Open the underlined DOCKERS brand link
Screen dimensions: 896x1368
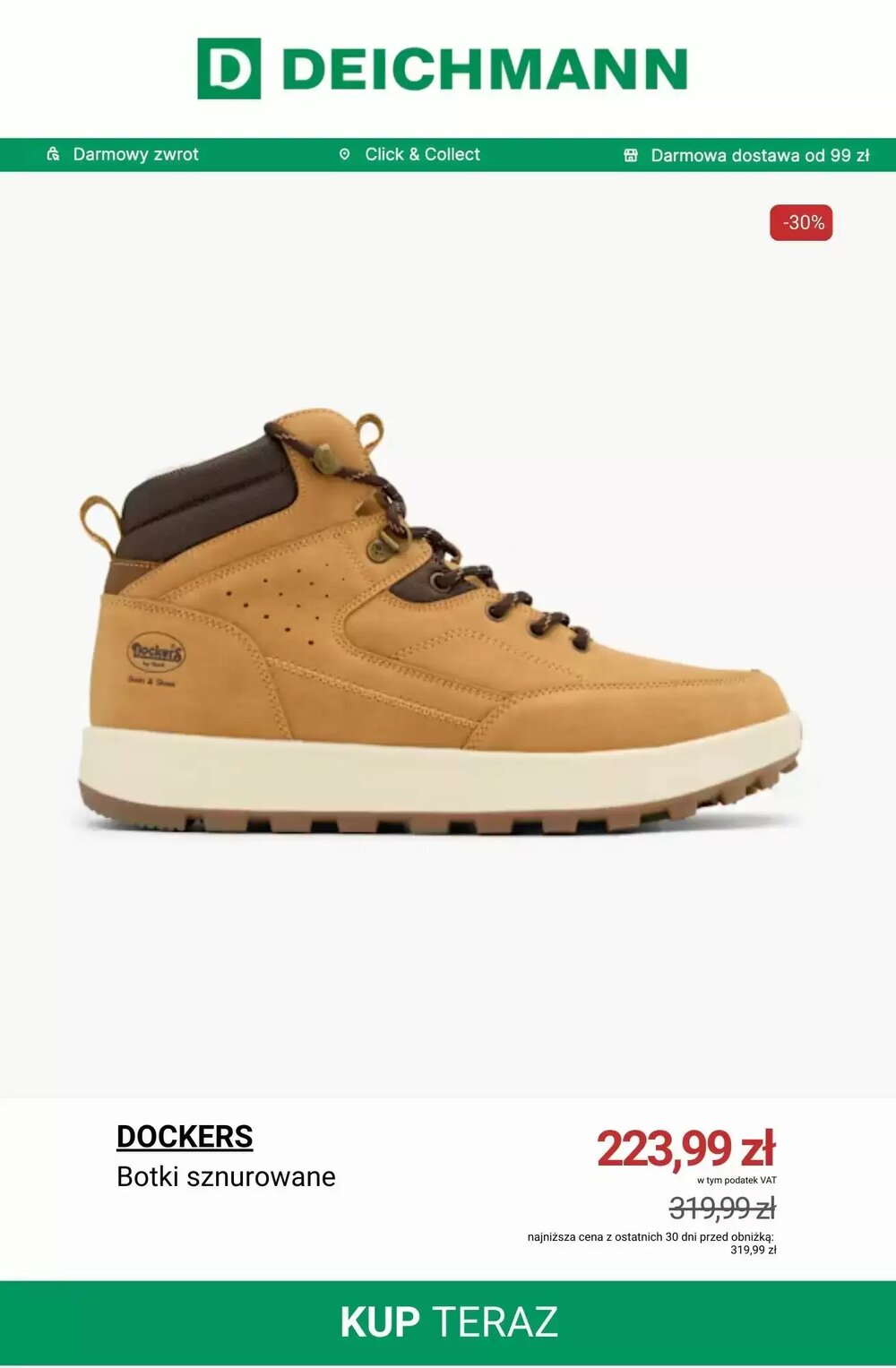point(185,1138)
